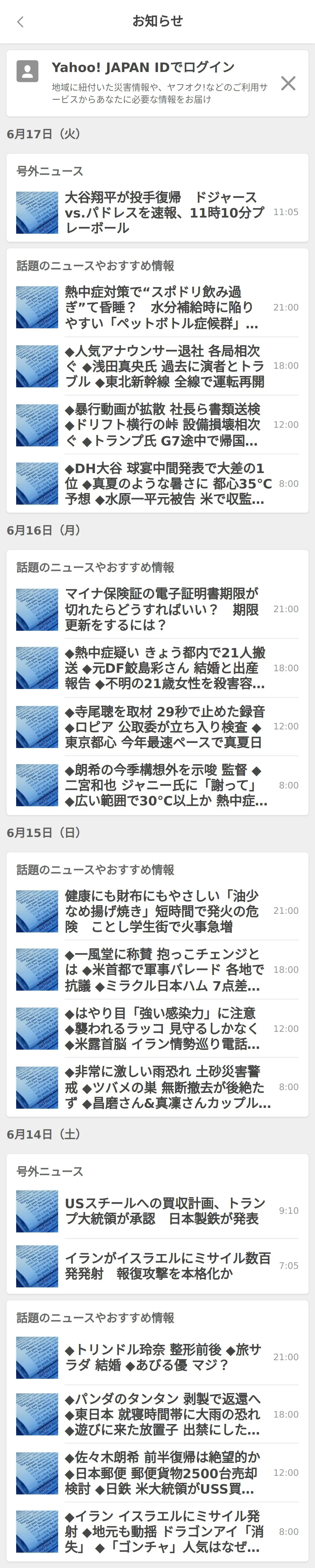Dismiss the Yahoo! JAPAN ID login banner
Screen dimensions: 315x1568
(288, 83)
